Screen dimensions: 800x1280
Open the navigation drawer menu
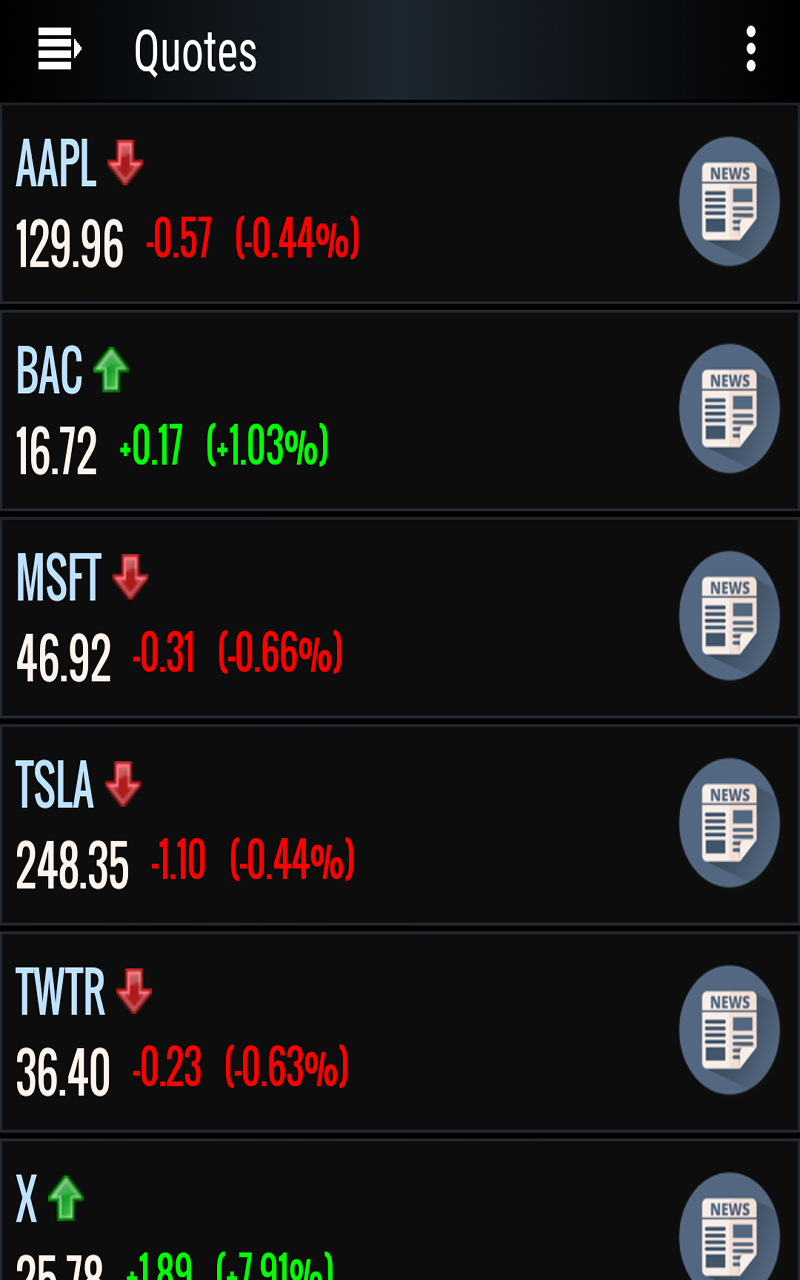[59, 49]
